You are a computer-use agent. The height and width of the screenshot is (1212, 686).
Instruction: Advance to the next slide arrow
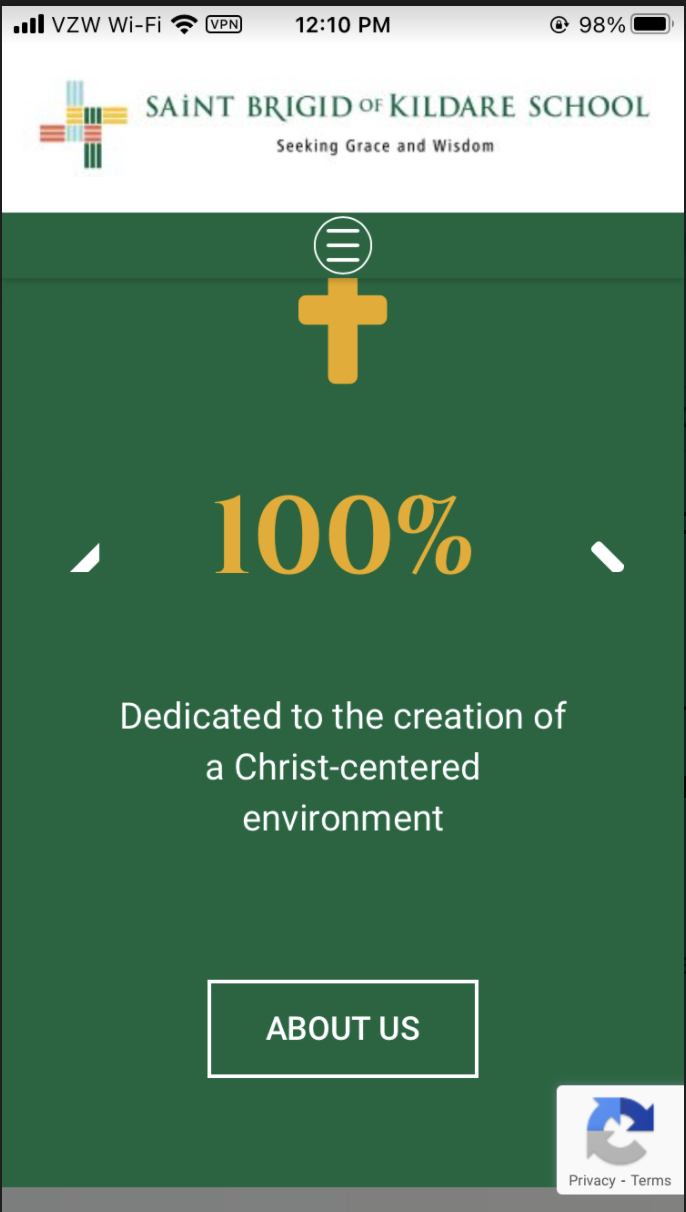pyautogui.click(x=607, y=557)
